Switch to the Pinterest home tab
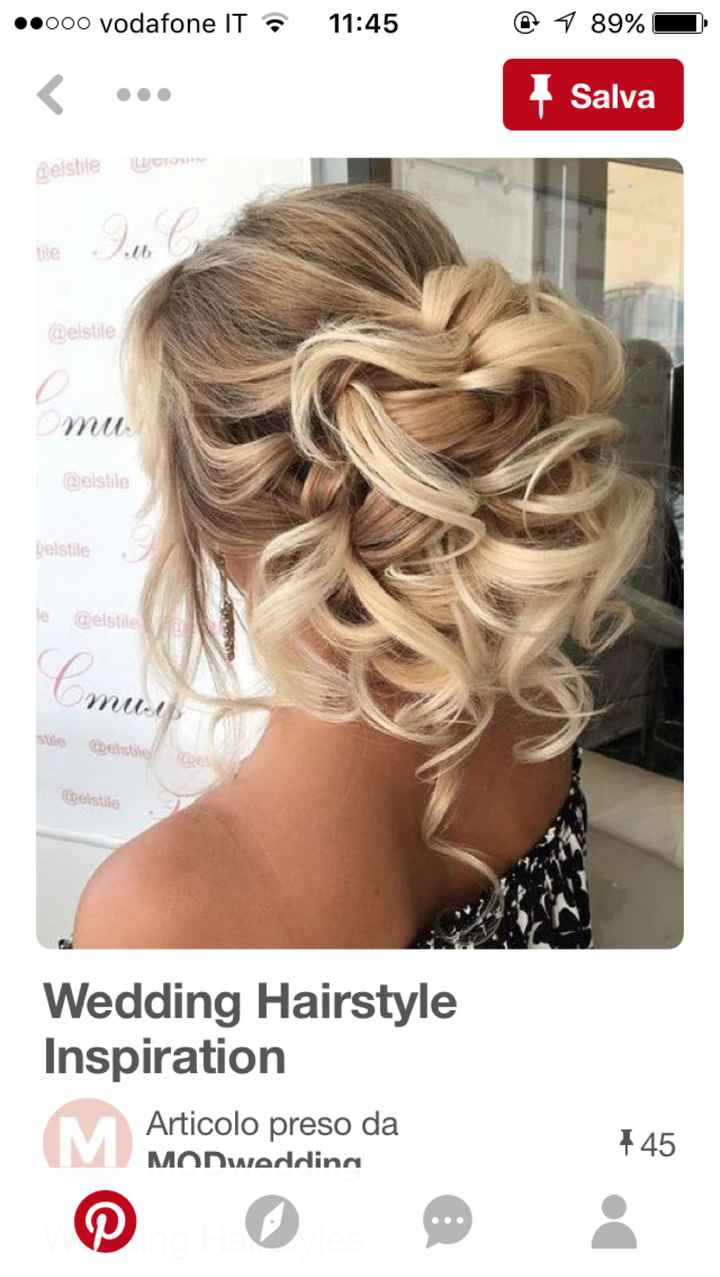Screen dimensions: 720x1277 coord(104,1222)
